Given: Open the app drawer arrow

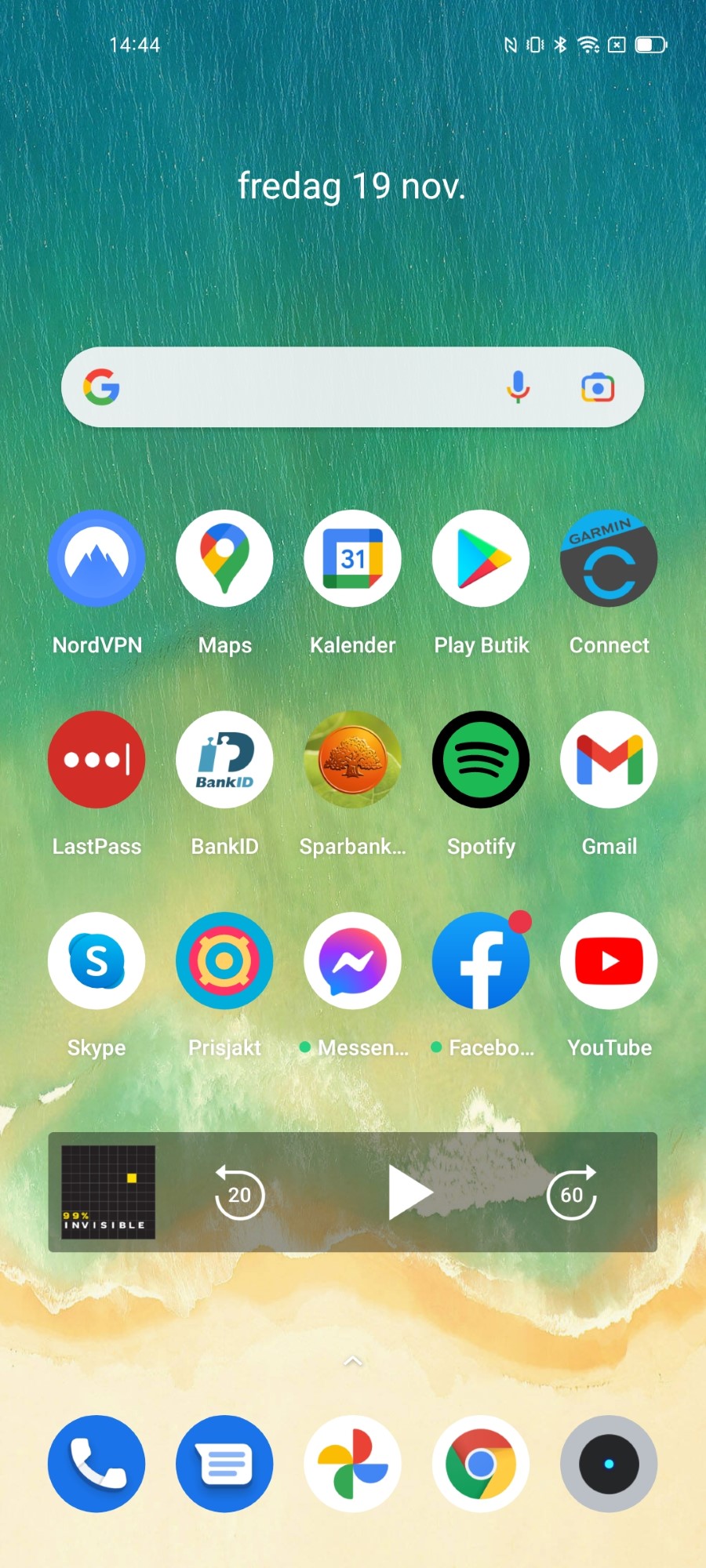Looking at the screenshot, I should pyautogui.click(x=353, y=1361).
